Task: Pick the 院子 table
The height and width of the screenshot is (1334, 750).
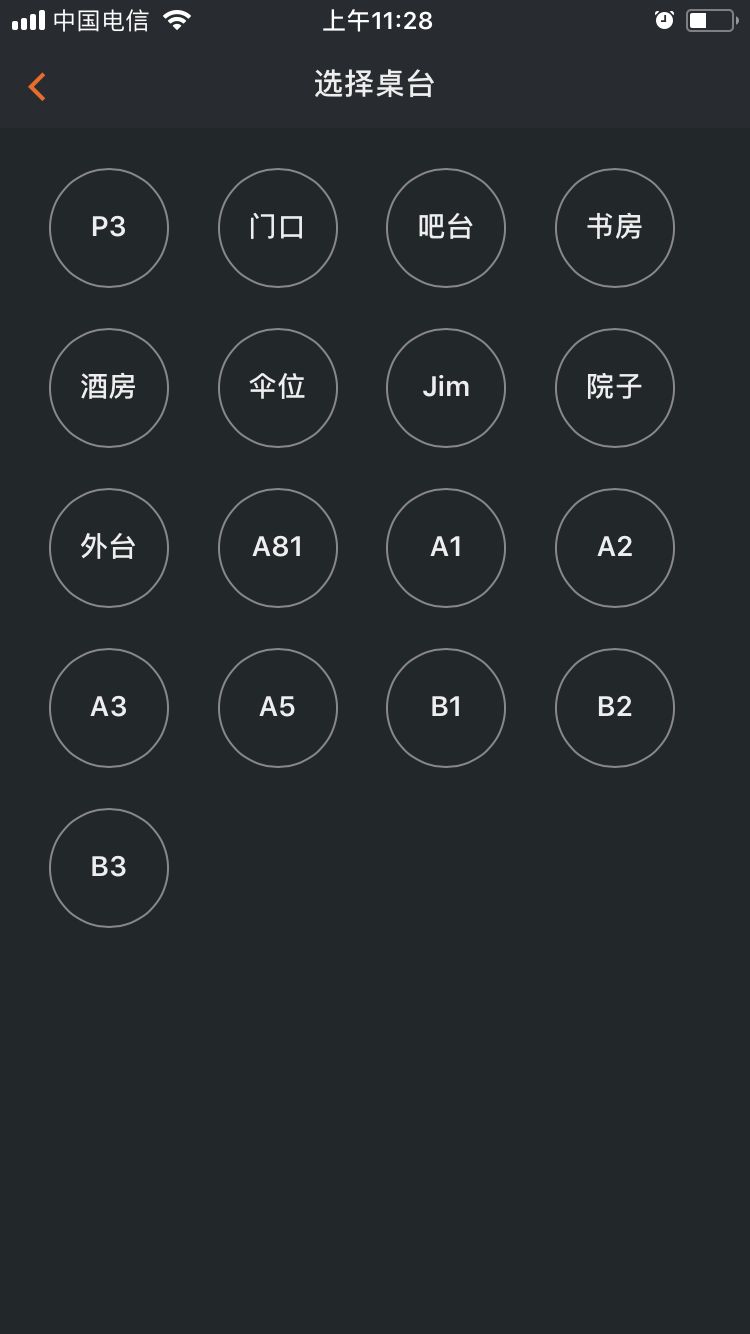Action: point(615,388)
